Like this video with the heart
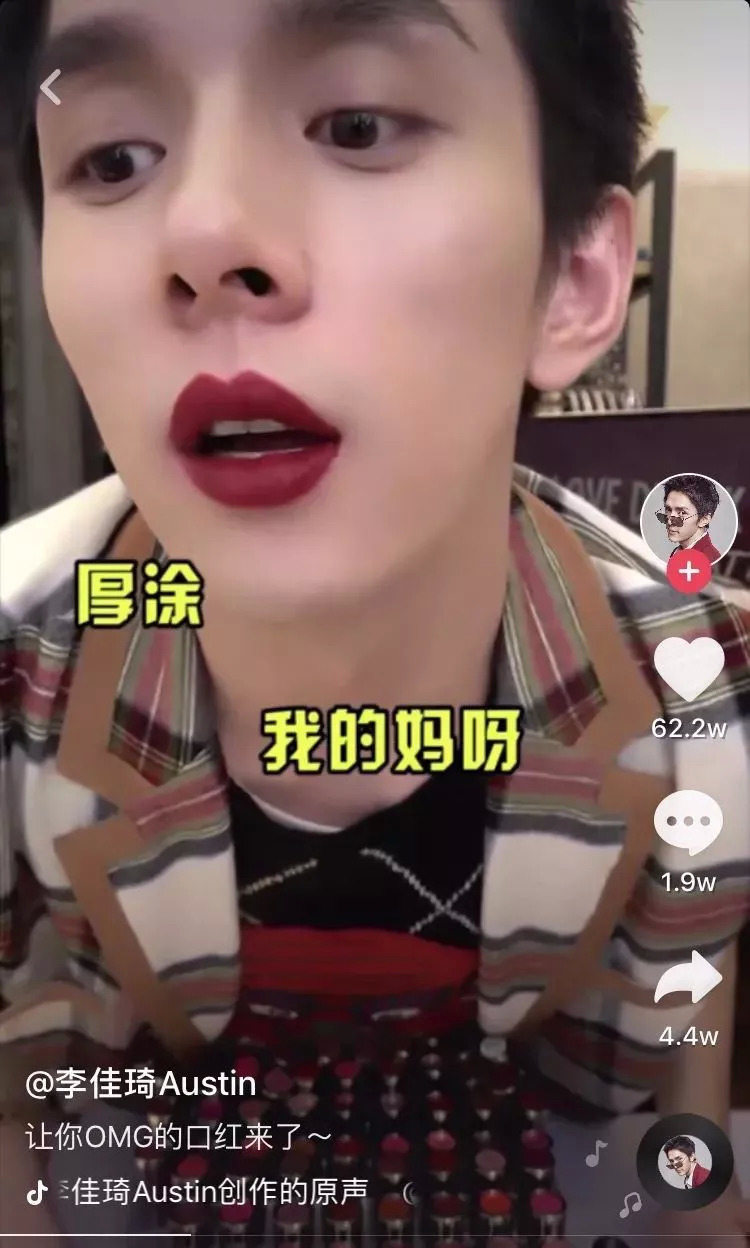 tap(688, 670)
